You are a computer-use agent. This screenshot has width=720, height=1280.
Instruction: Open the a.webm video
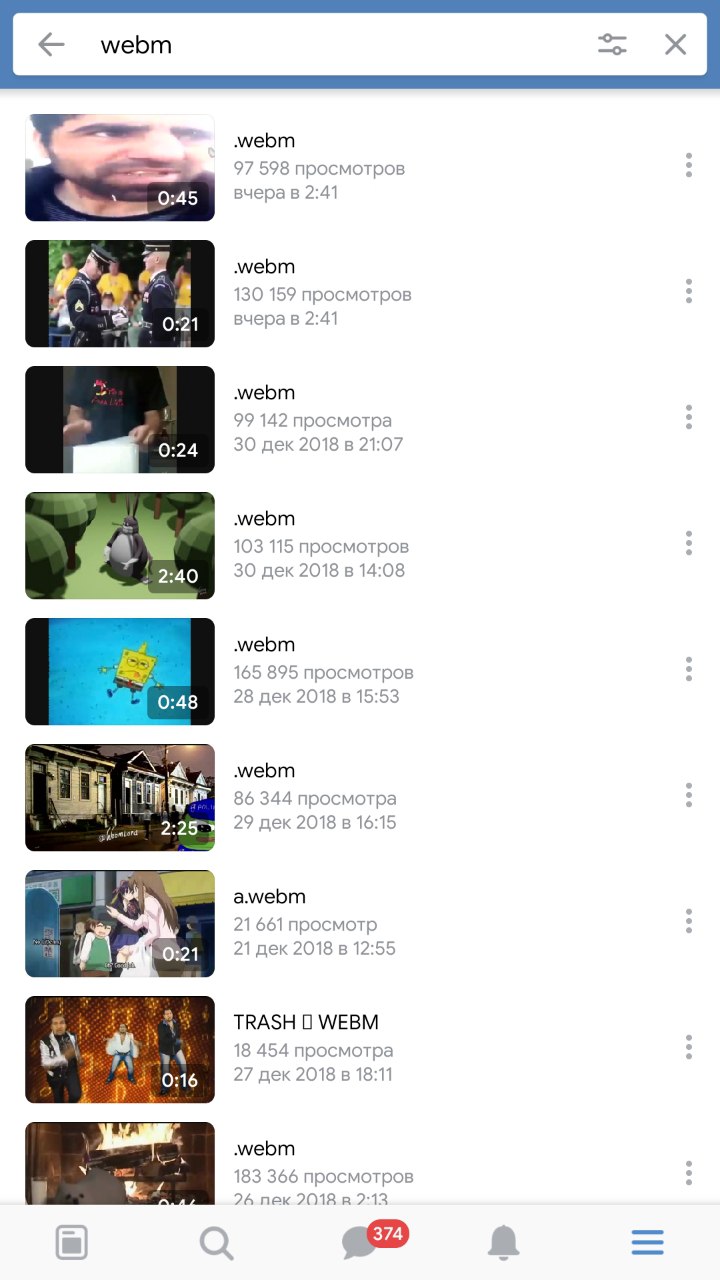tap(120, 923)
